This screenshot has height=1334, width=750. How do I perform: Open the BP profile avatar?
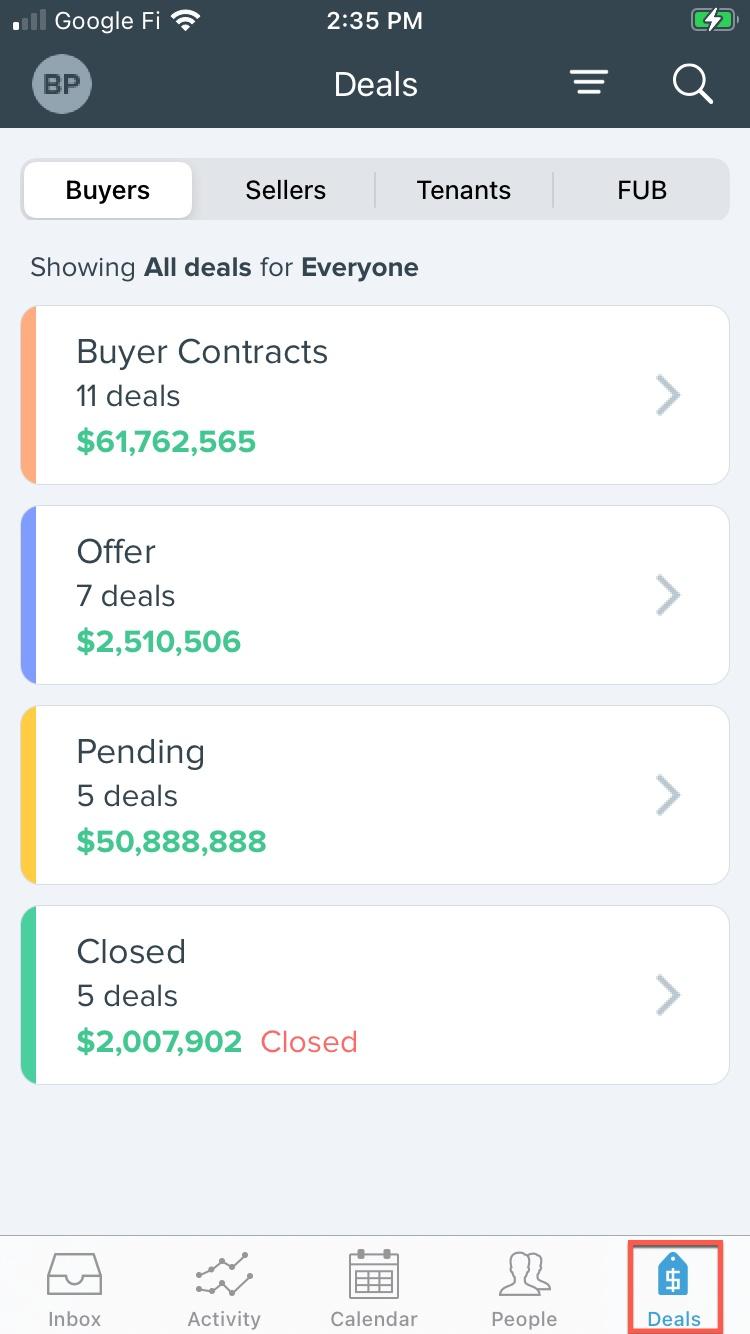(x=62, y=84)
